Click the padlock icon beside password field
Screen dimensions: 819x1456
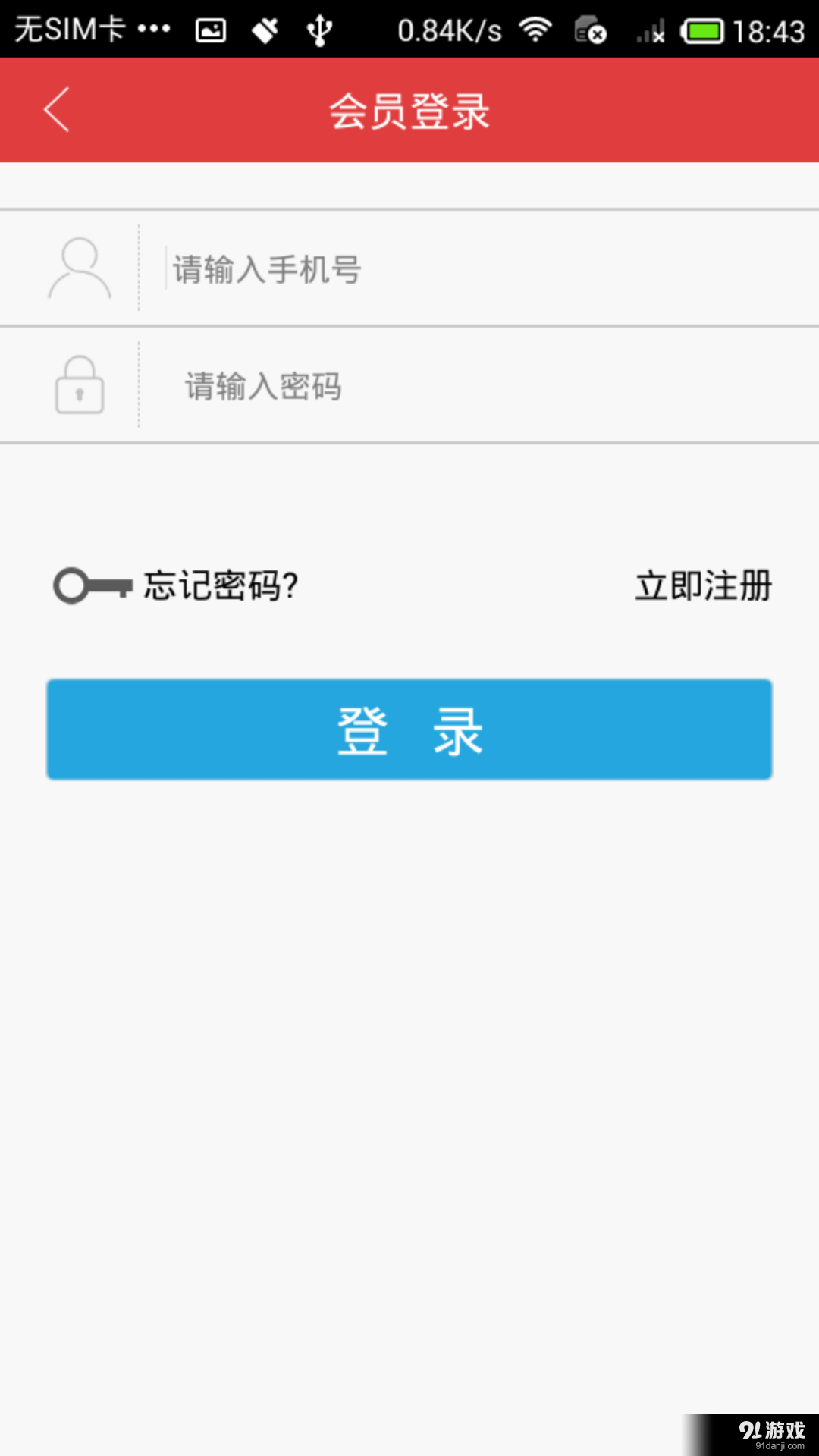click(x=78, y=387)
